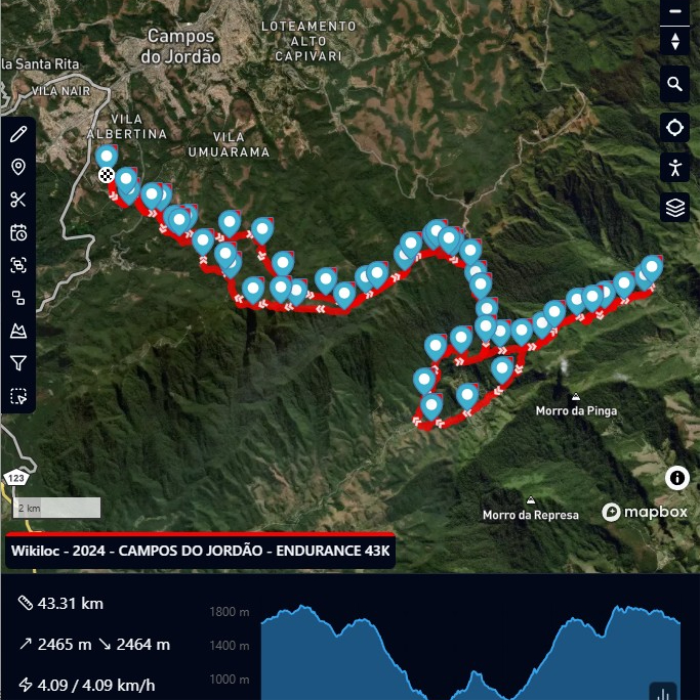700x700 pixels.
Task: Open the funnel filter tool
Action: [18, 363]
